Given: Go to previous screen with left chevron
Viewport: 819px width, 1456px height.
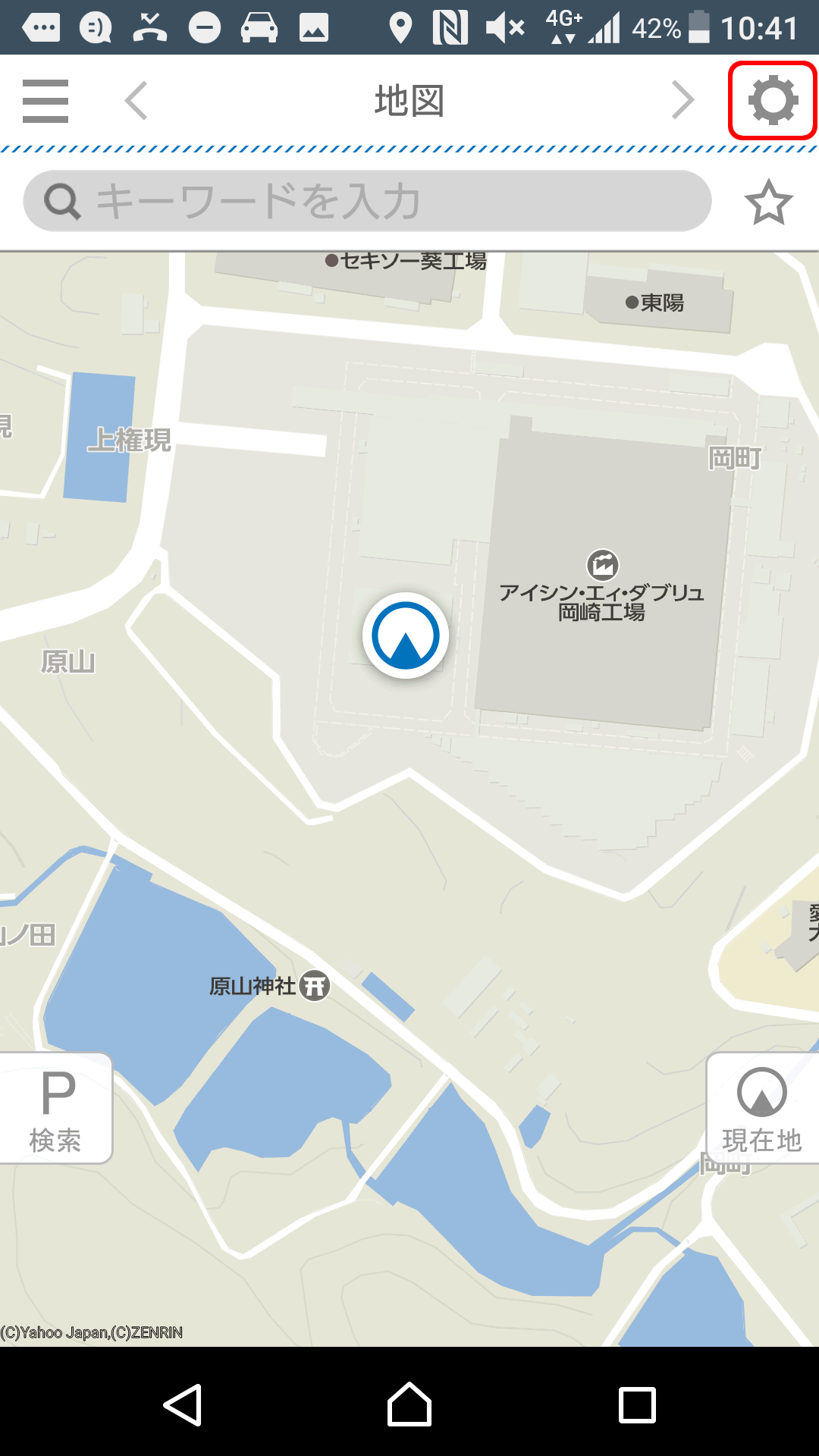Looking at the screenshot, I should [136, 101].
